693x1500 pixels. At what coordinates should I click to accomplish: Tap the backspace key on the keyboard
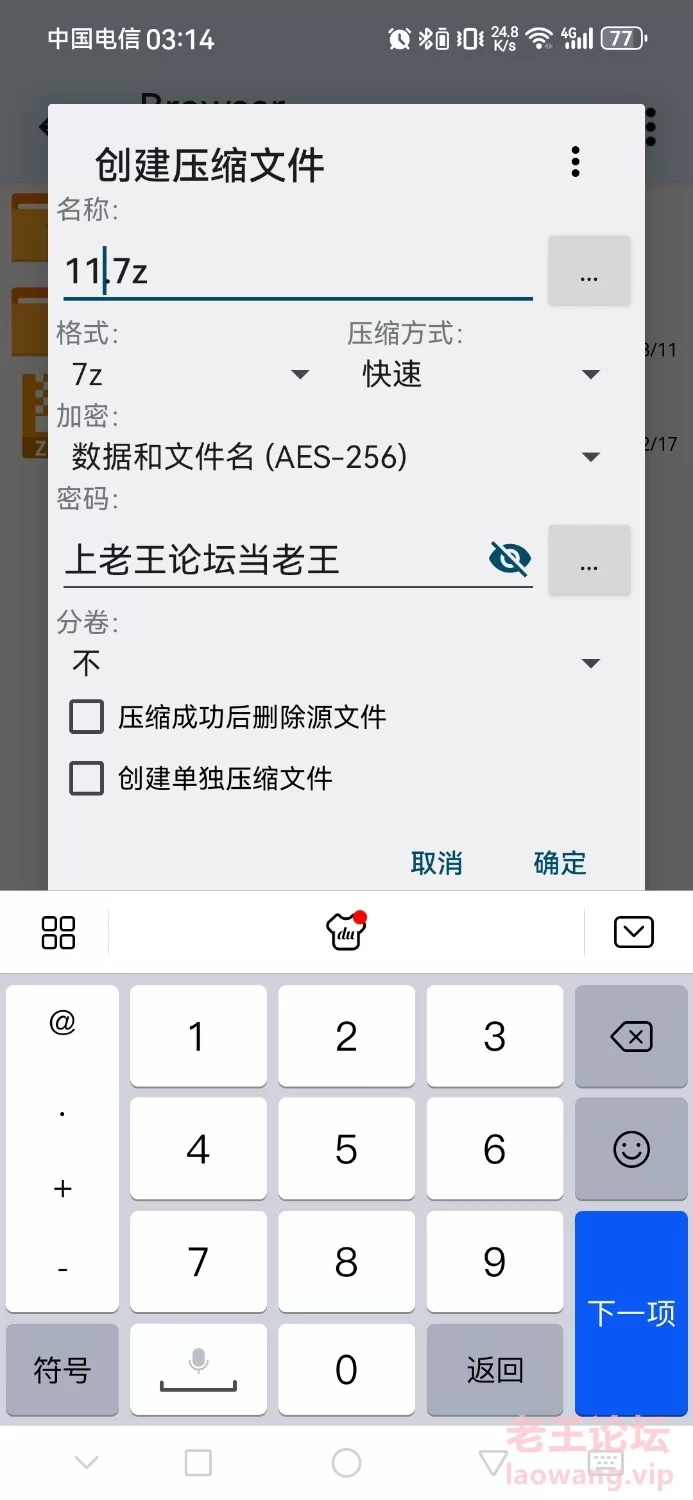631,1037
